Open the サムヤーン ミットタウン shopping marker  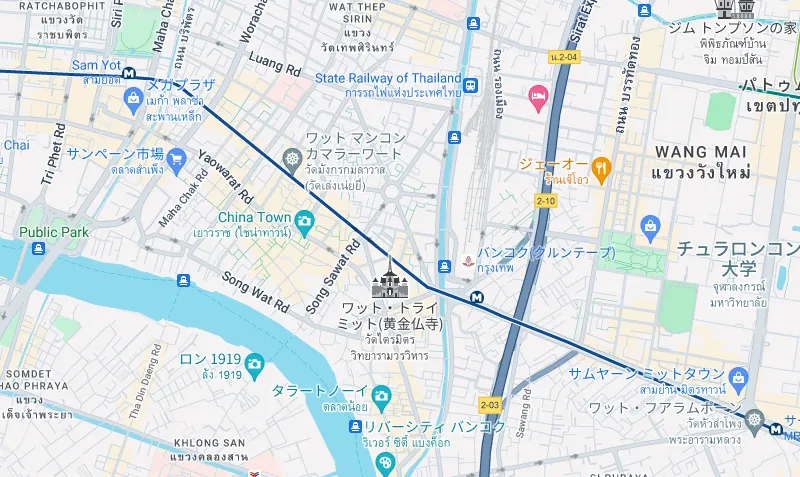[739, 378]
